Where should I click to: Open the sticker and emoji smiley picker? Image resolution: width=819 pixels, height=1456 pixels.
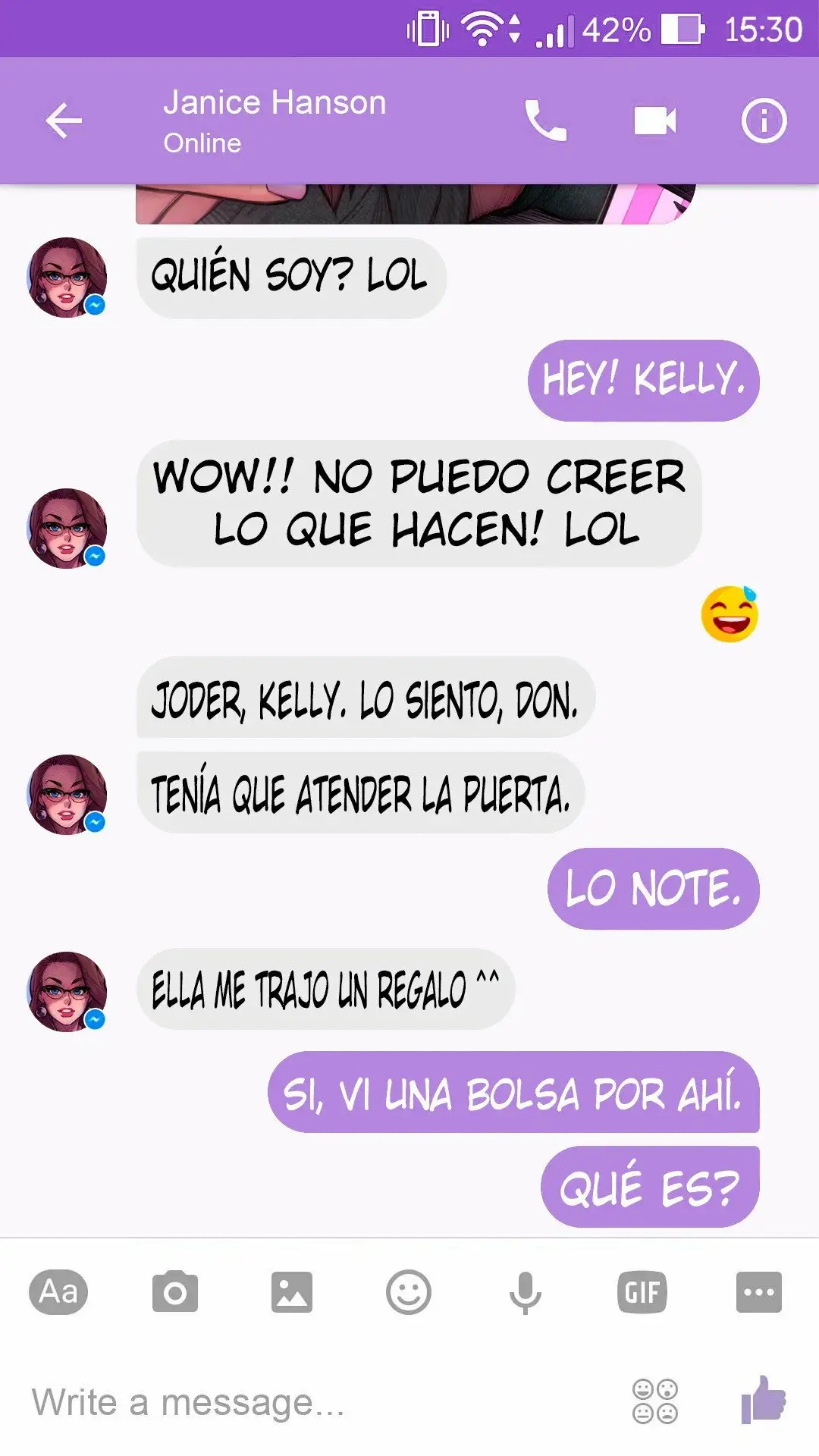pos(409,1291)
